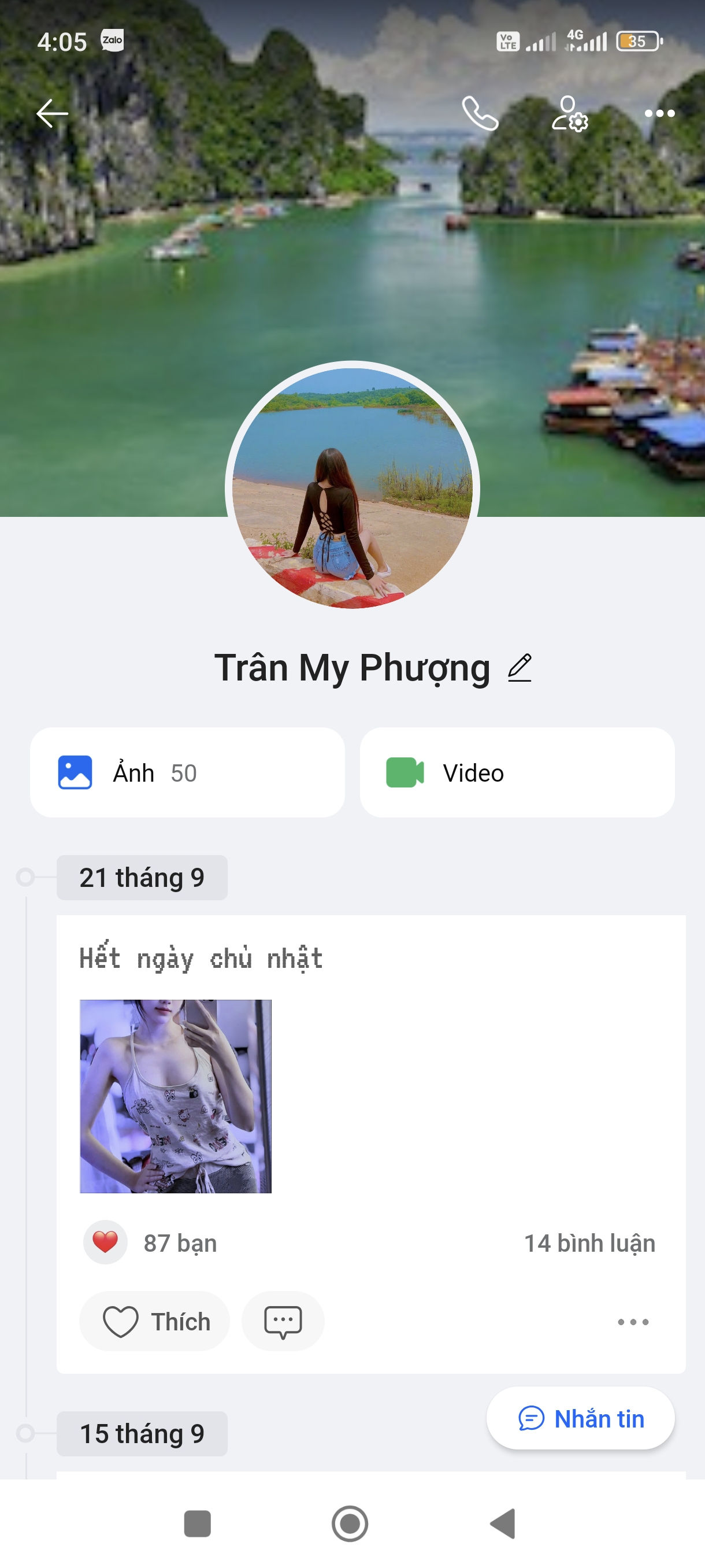Screen dimensions: 705x1568
Task: Open the Ảnh photo album
Action: (187, 772)
